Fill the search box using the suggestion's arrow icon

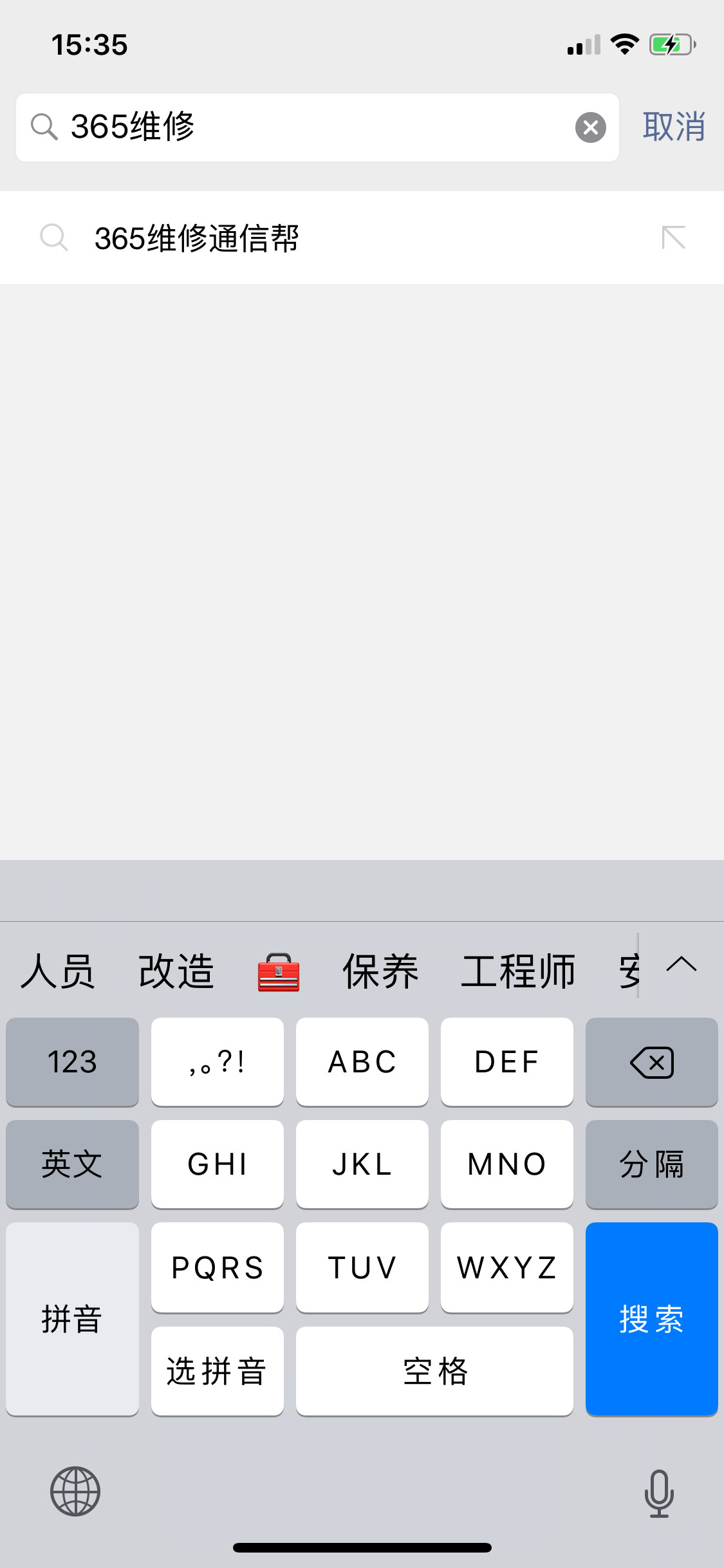point(673,238)
